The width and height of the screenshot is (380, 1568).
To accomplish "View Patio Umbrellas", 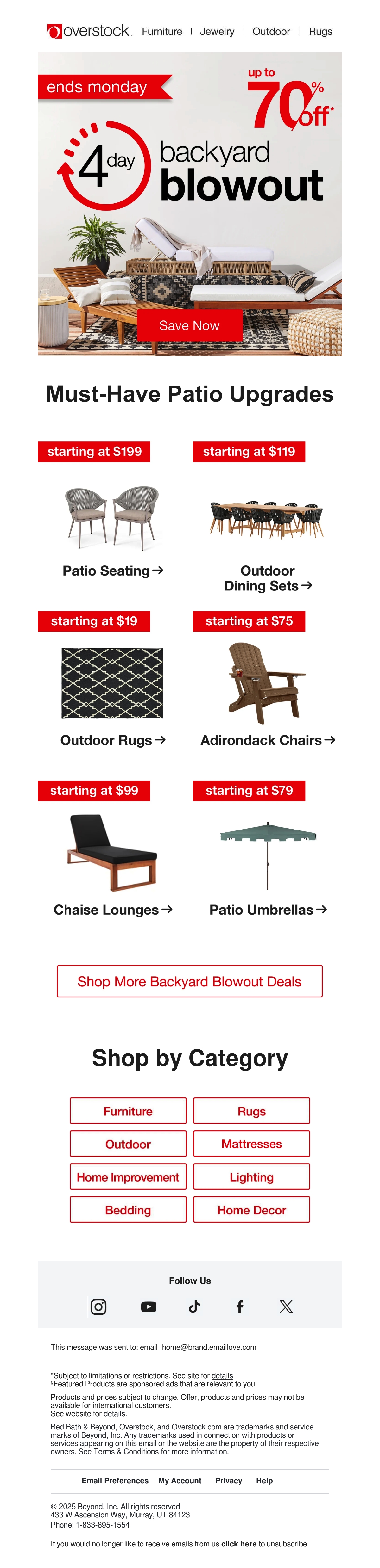I will [x=268, y=909].
